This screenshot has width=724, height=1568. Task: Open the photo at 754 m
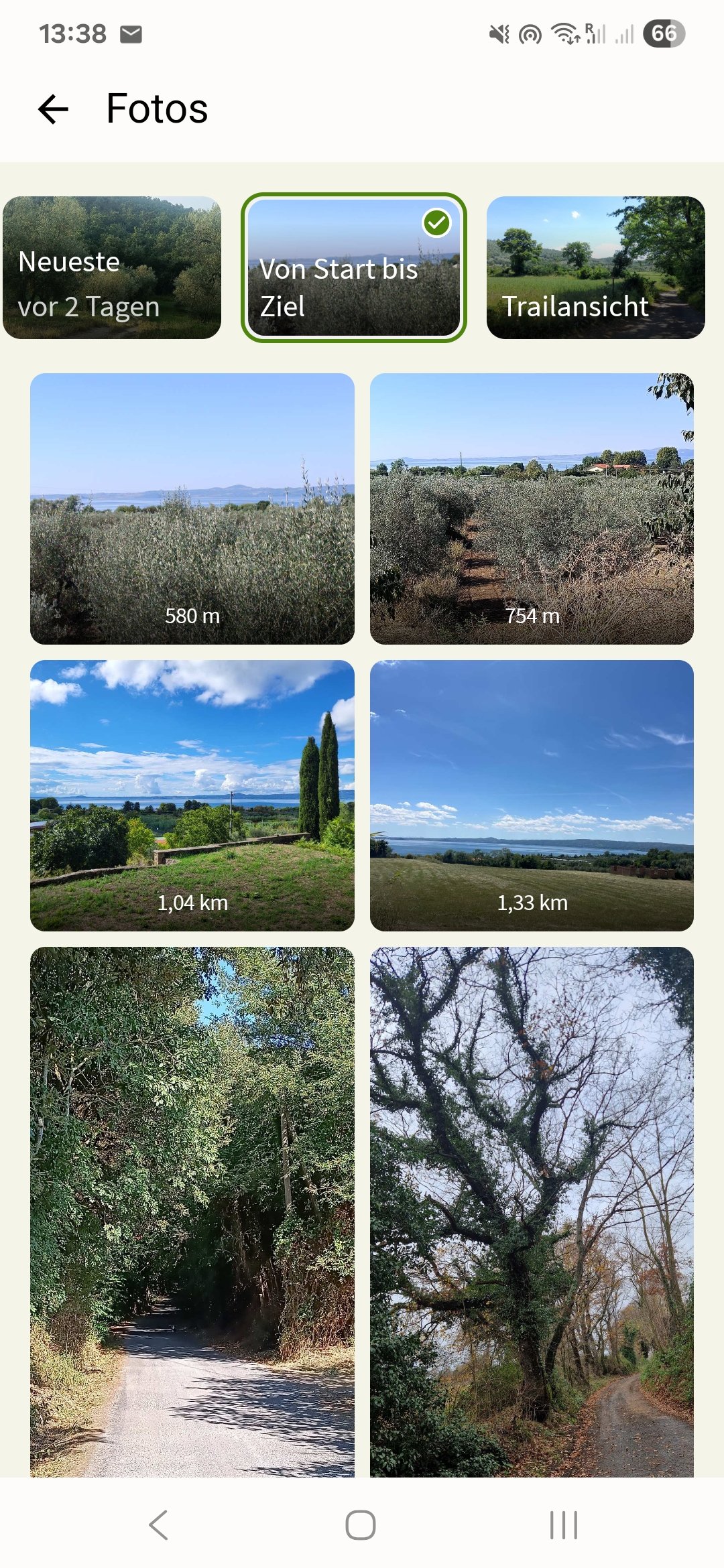click(532, 508)
